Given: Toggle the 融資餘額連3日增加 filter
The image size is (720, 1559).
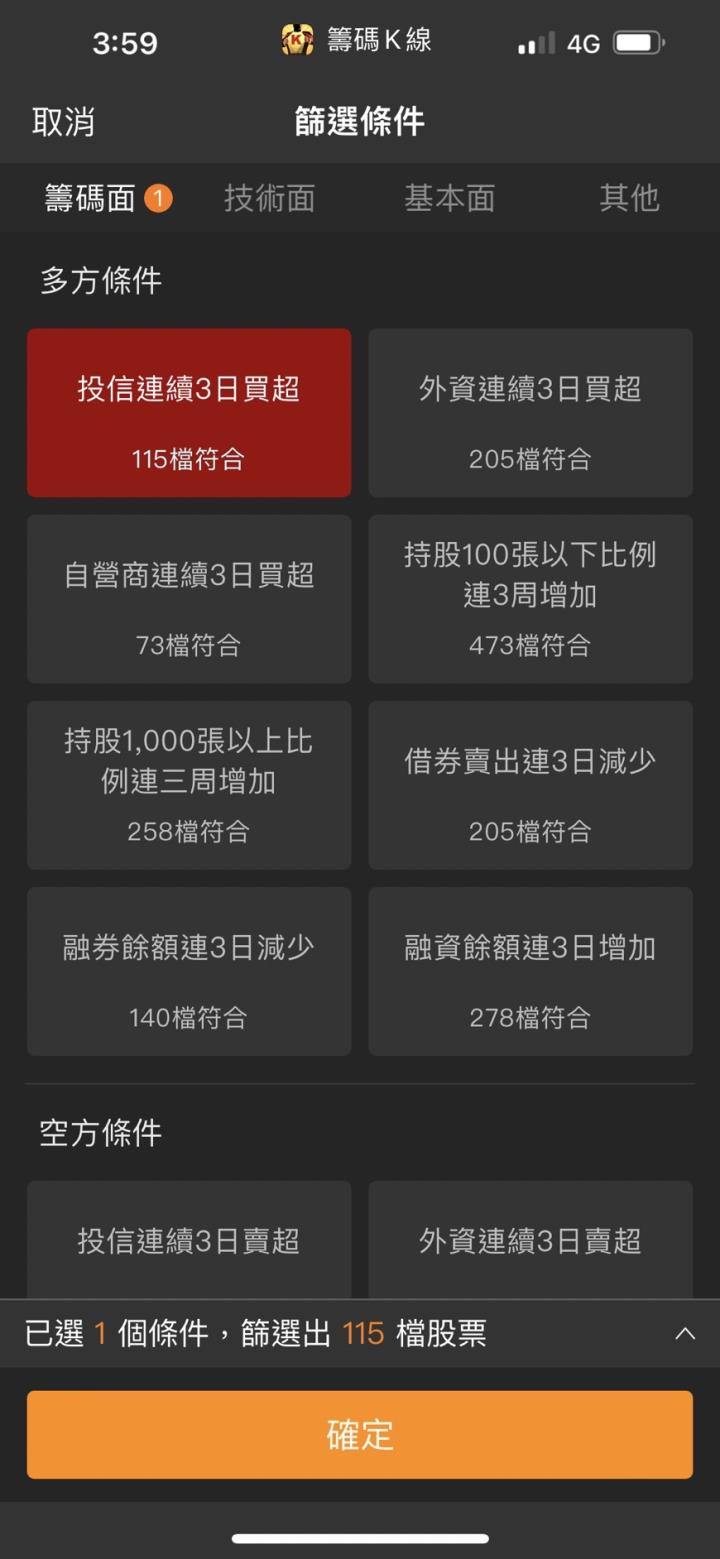Looking at the screenshot, I should point(530,971).
